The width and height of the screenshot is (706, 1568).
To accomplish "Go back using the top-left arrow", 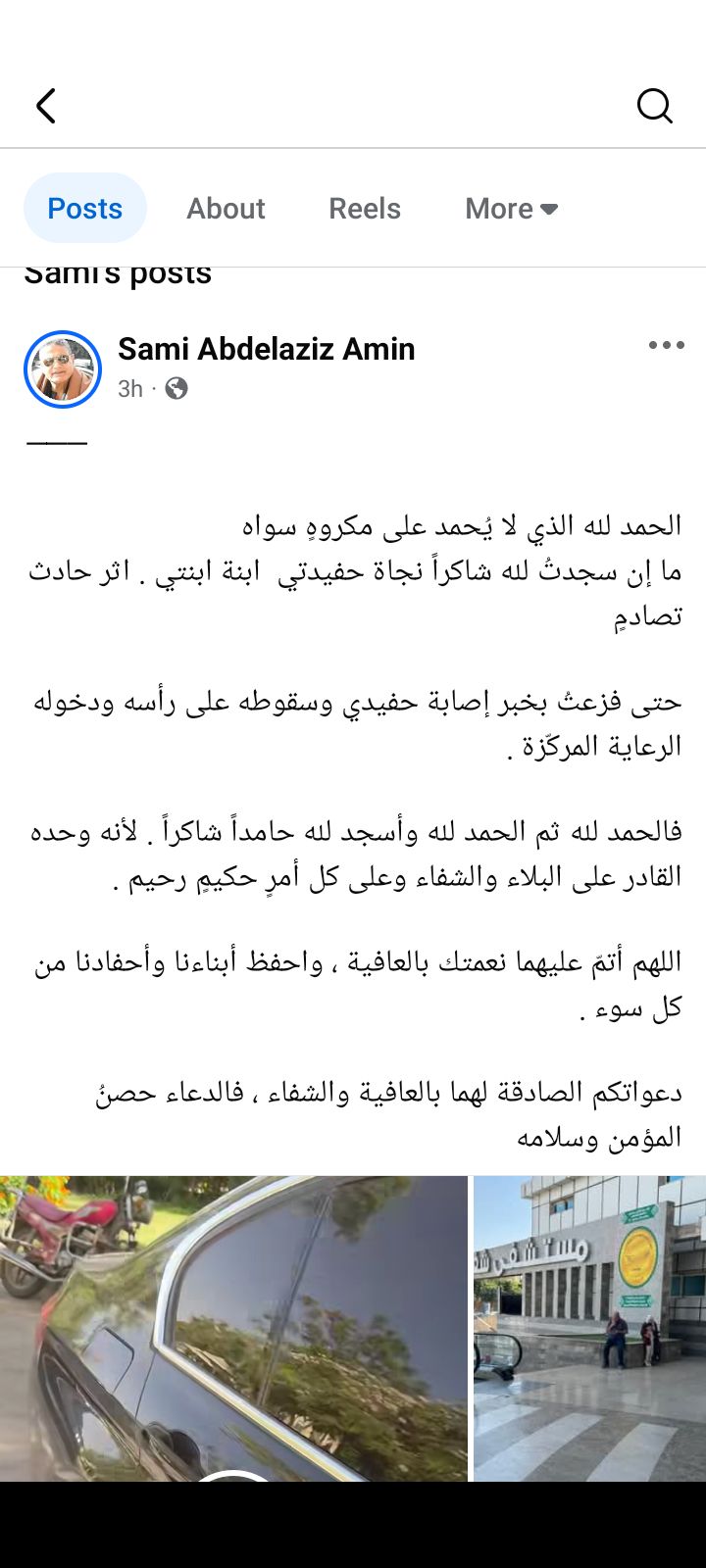I will [x=46, y=106].
